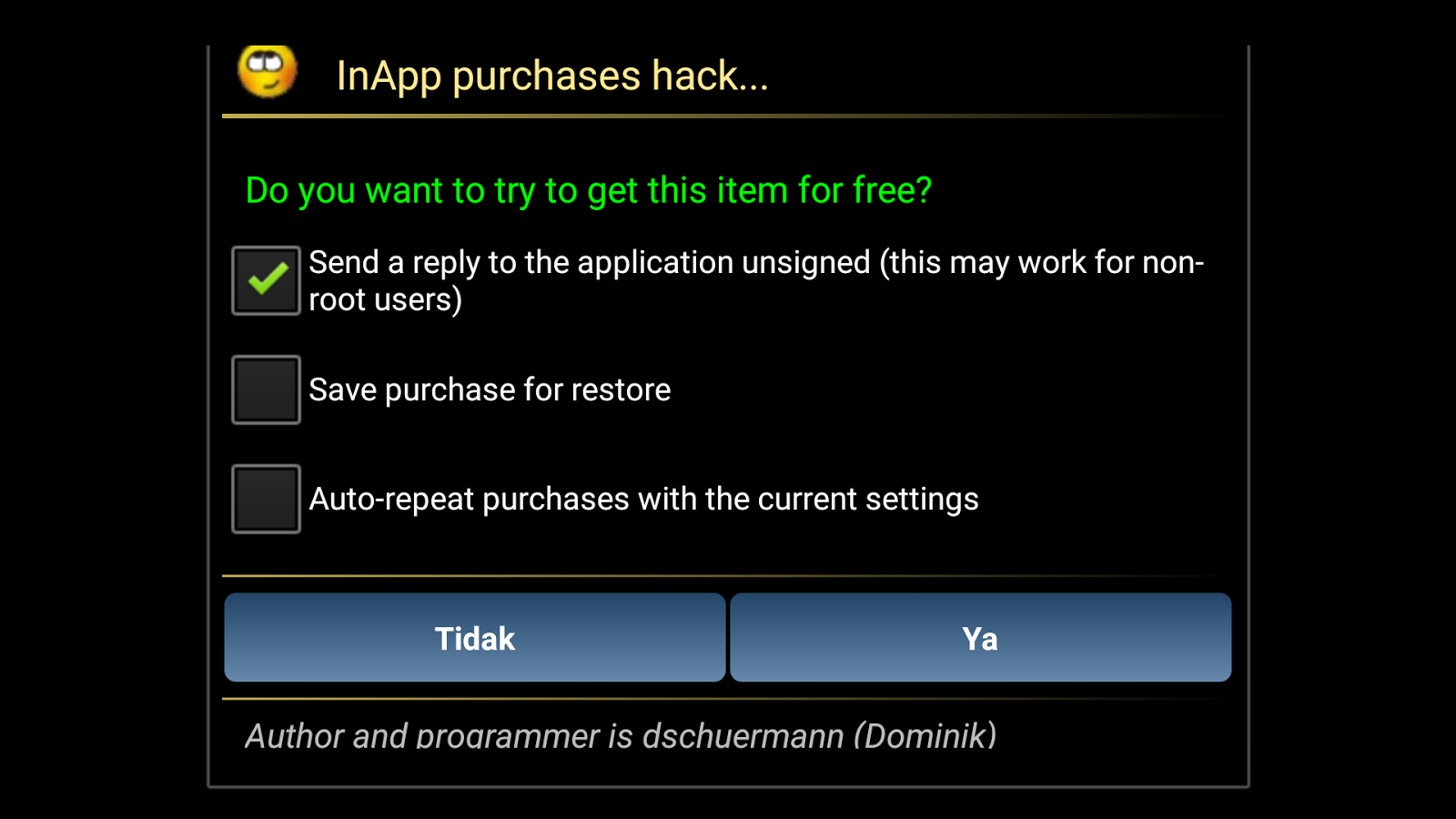Tap the Tidak button
Viewport: 1456px width, 819px height.
[474, 638]
